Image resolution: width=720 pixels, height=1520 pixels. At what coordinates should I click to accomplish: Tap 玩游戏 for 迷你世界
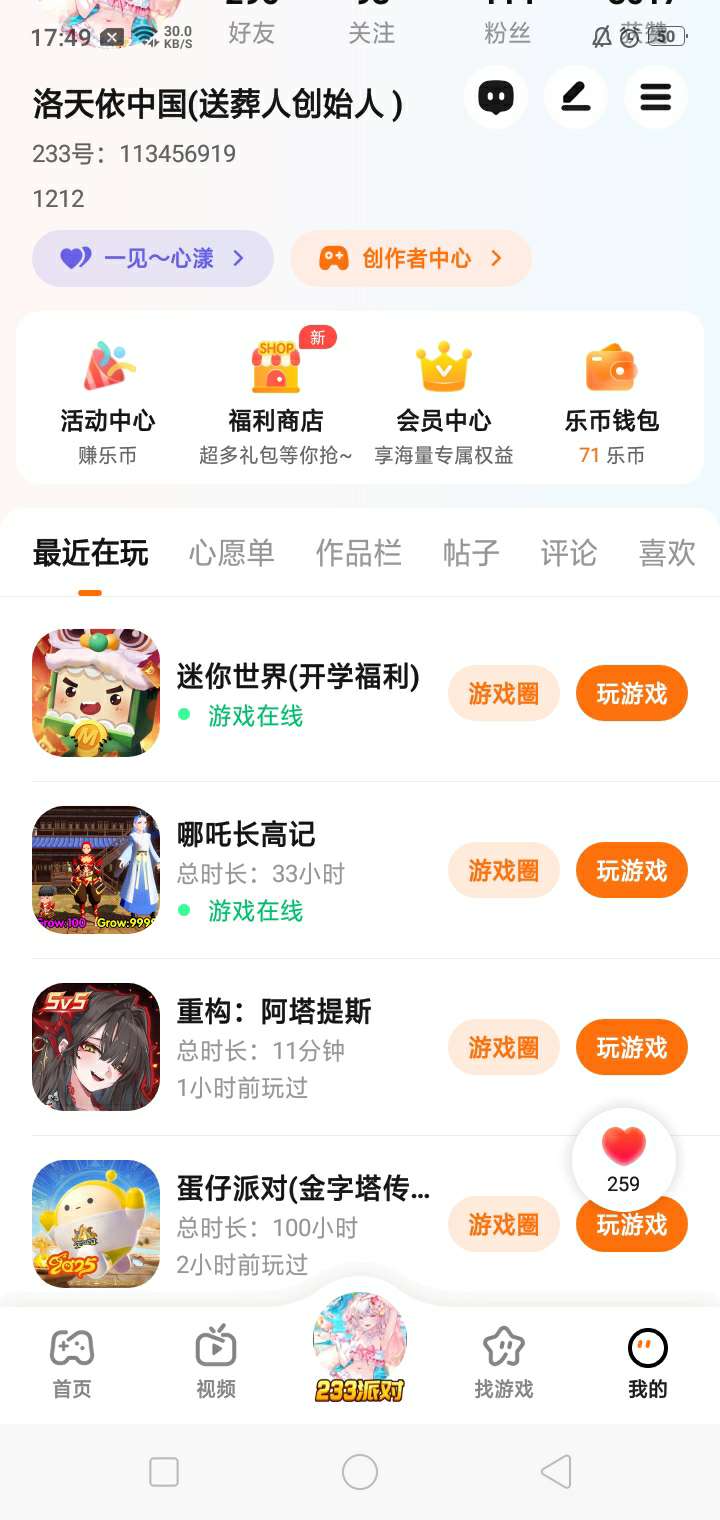pyautogui.click(x=631, y=693)
